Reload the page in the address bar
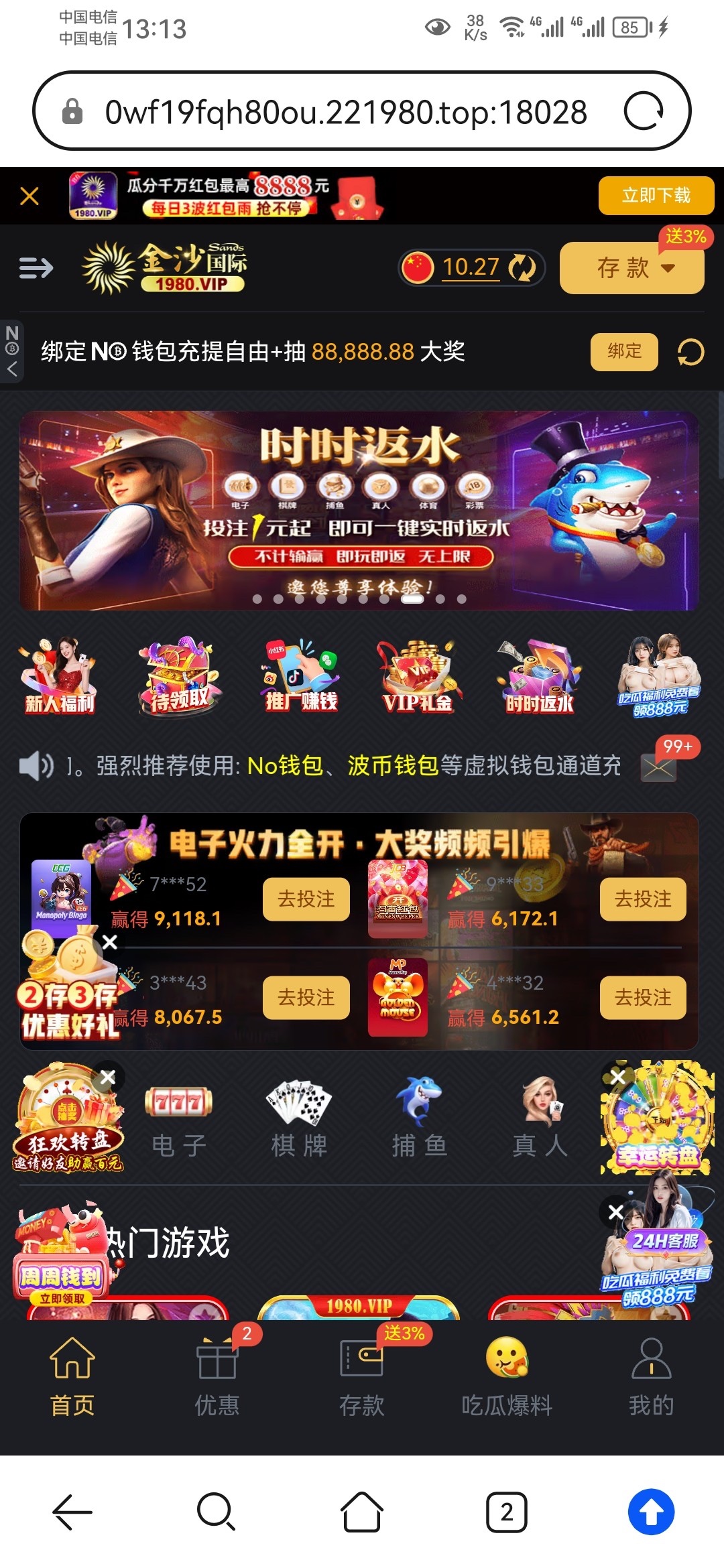Image resolution: width=724 pixels, height=1568 pixels. (x=644, y=111)
